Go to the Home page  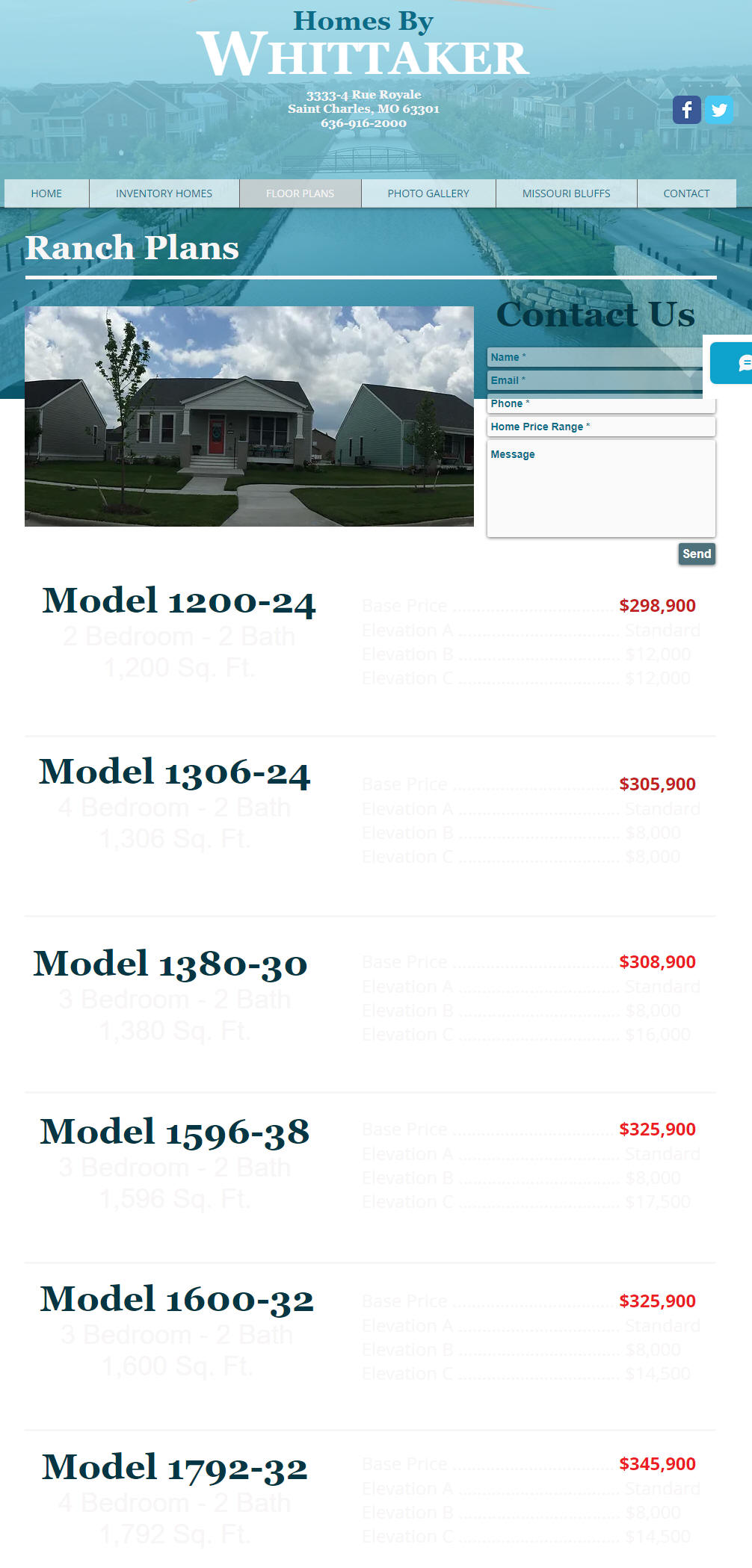coord(46,193)
